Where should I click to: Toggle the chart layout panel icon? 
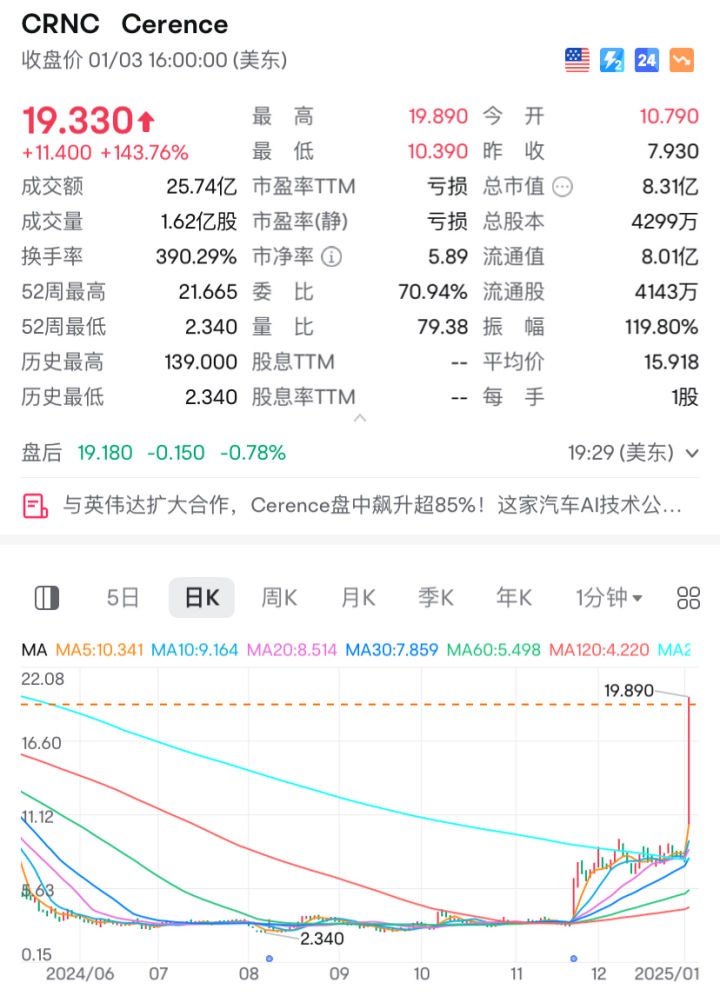pyautogui.click(x=47, y=598)
